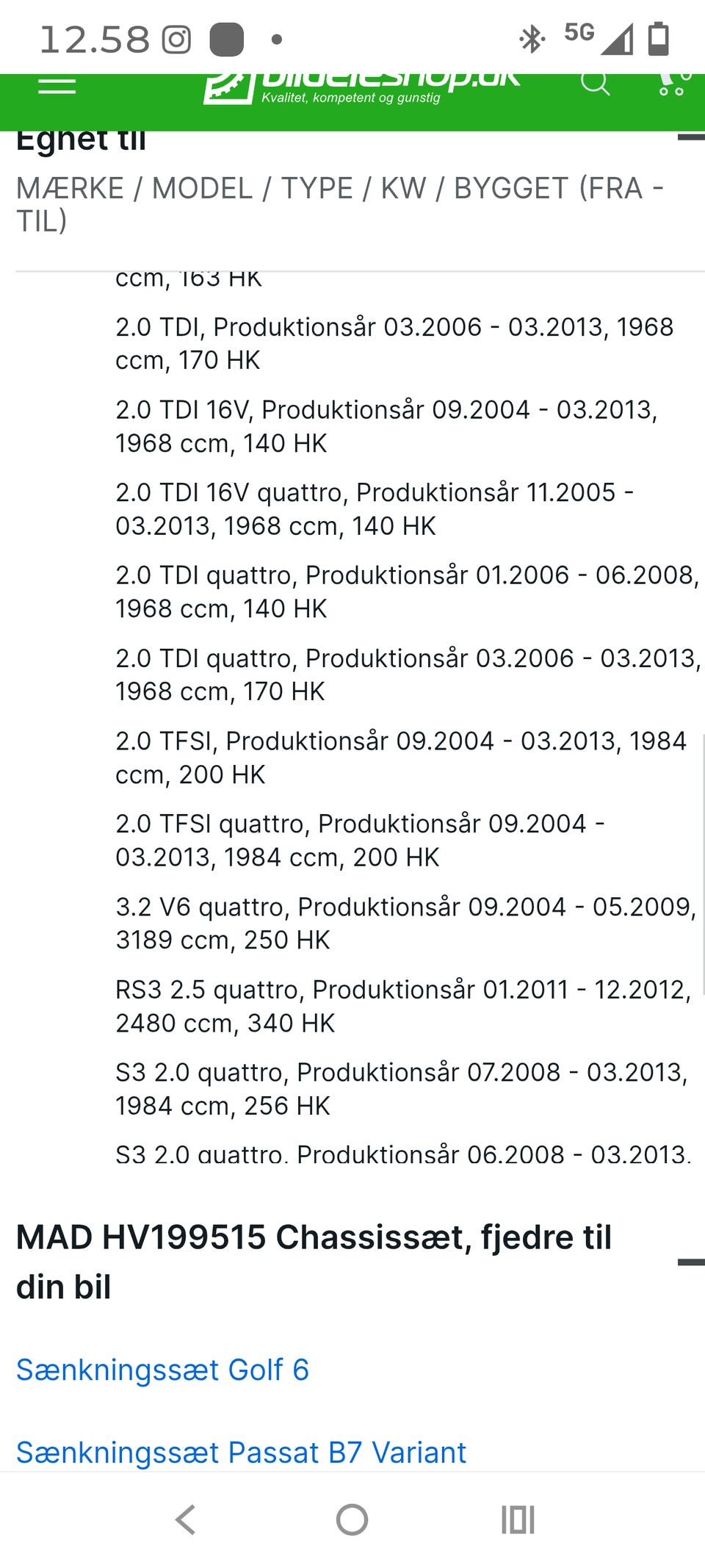705x1568 pixels.
Task: Go to the home screen
Action: point(352,1520)
